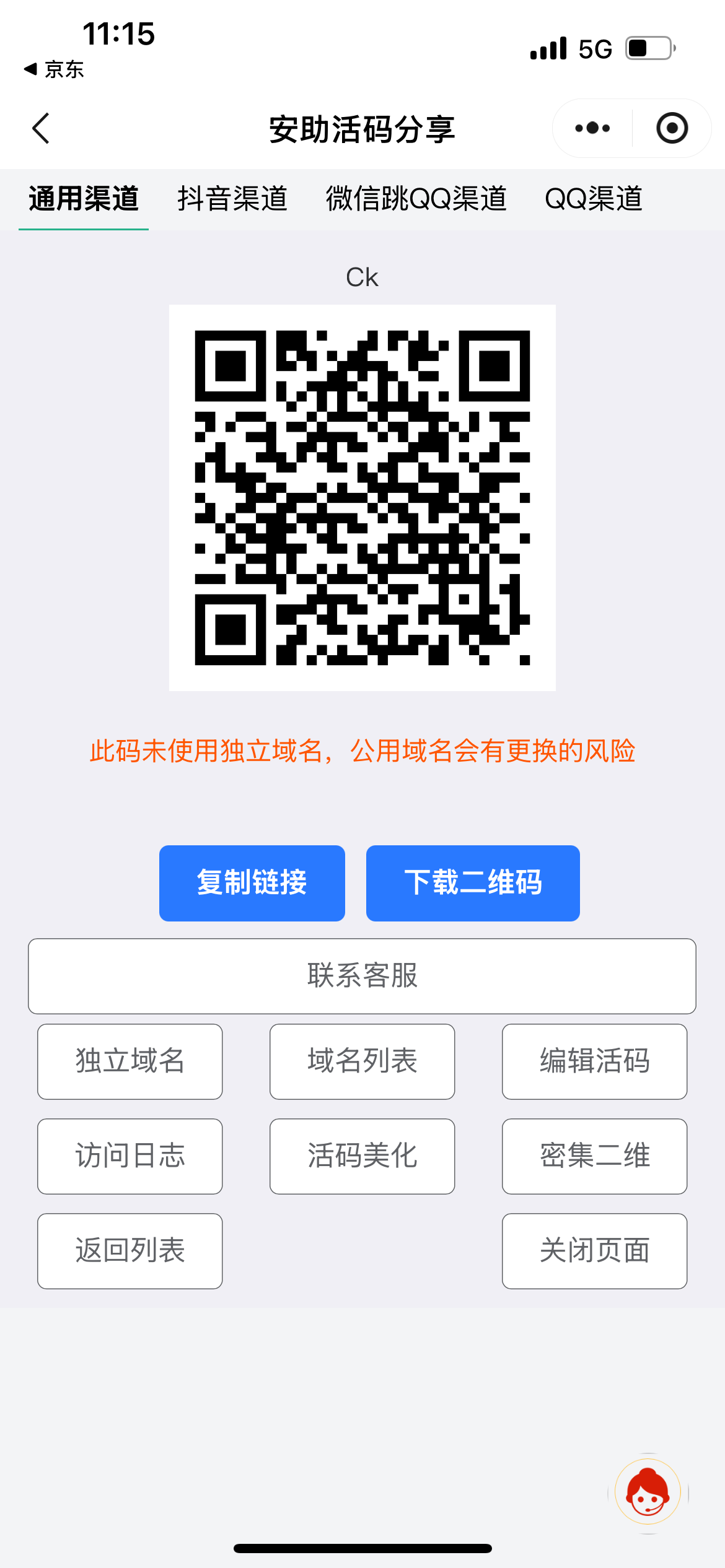
Task: Tap 下载二维码 to download the QR code
Action: pos(473,883)
